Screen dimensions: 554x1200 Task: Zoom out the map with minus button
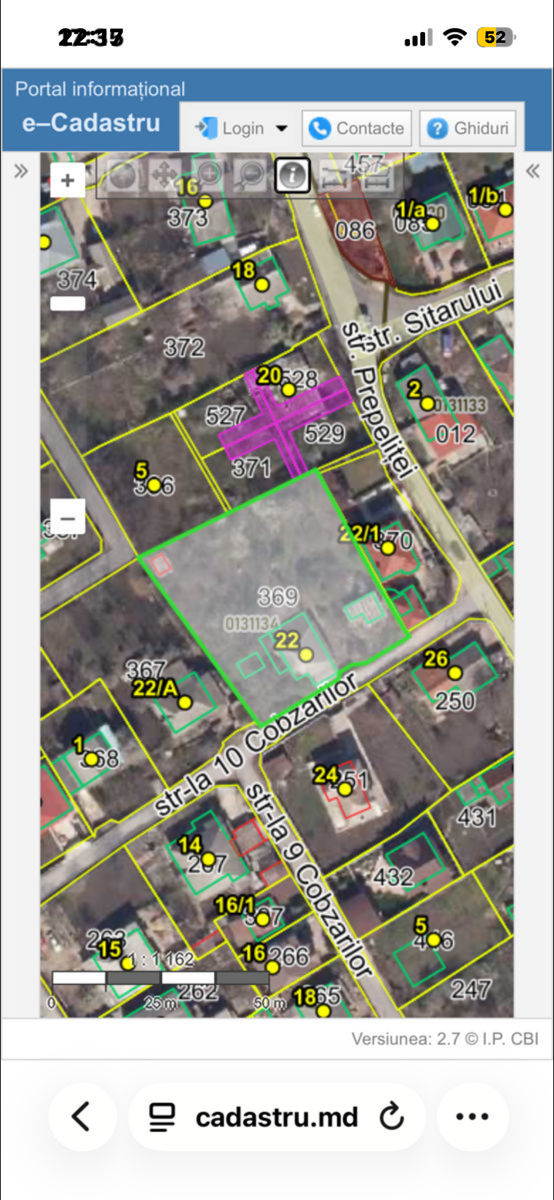68,518
